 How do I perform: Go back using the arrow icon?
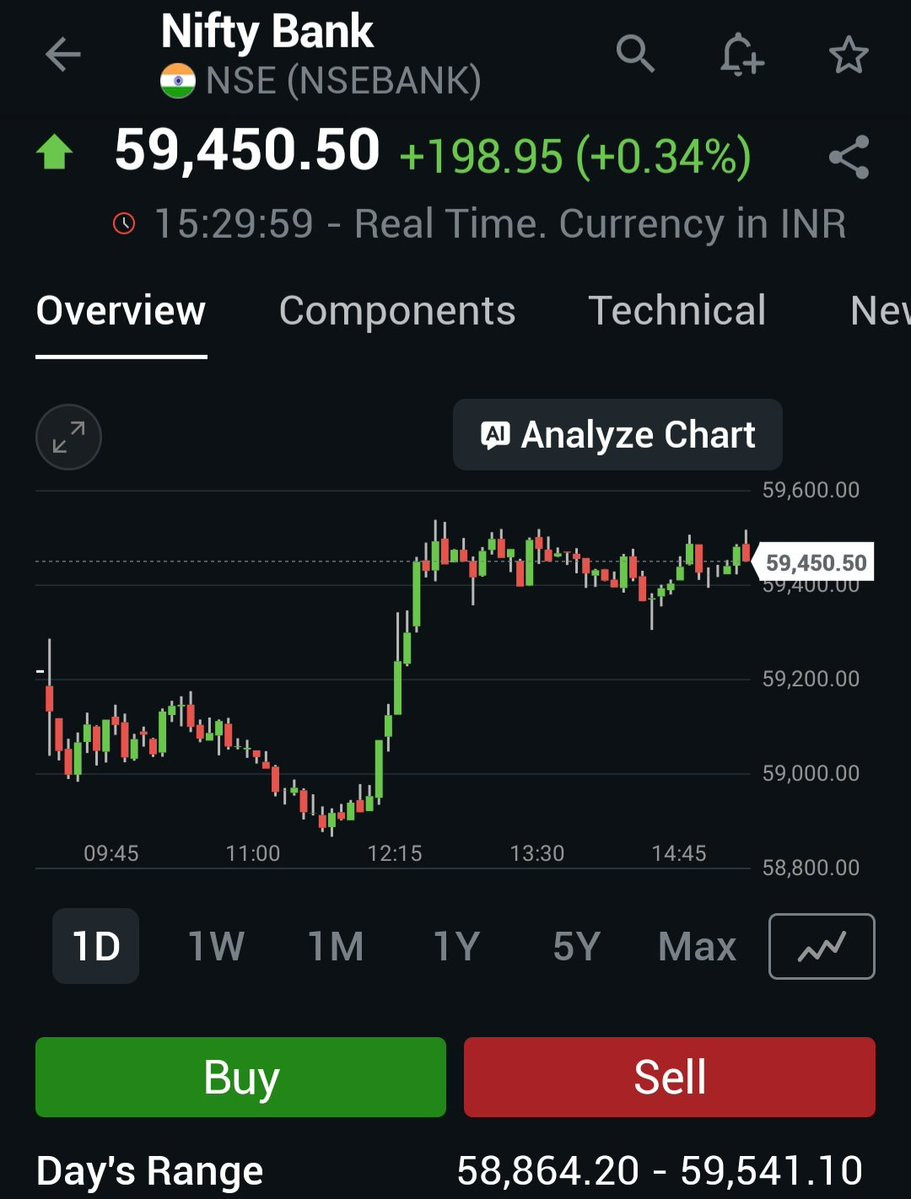pos(63,55)
